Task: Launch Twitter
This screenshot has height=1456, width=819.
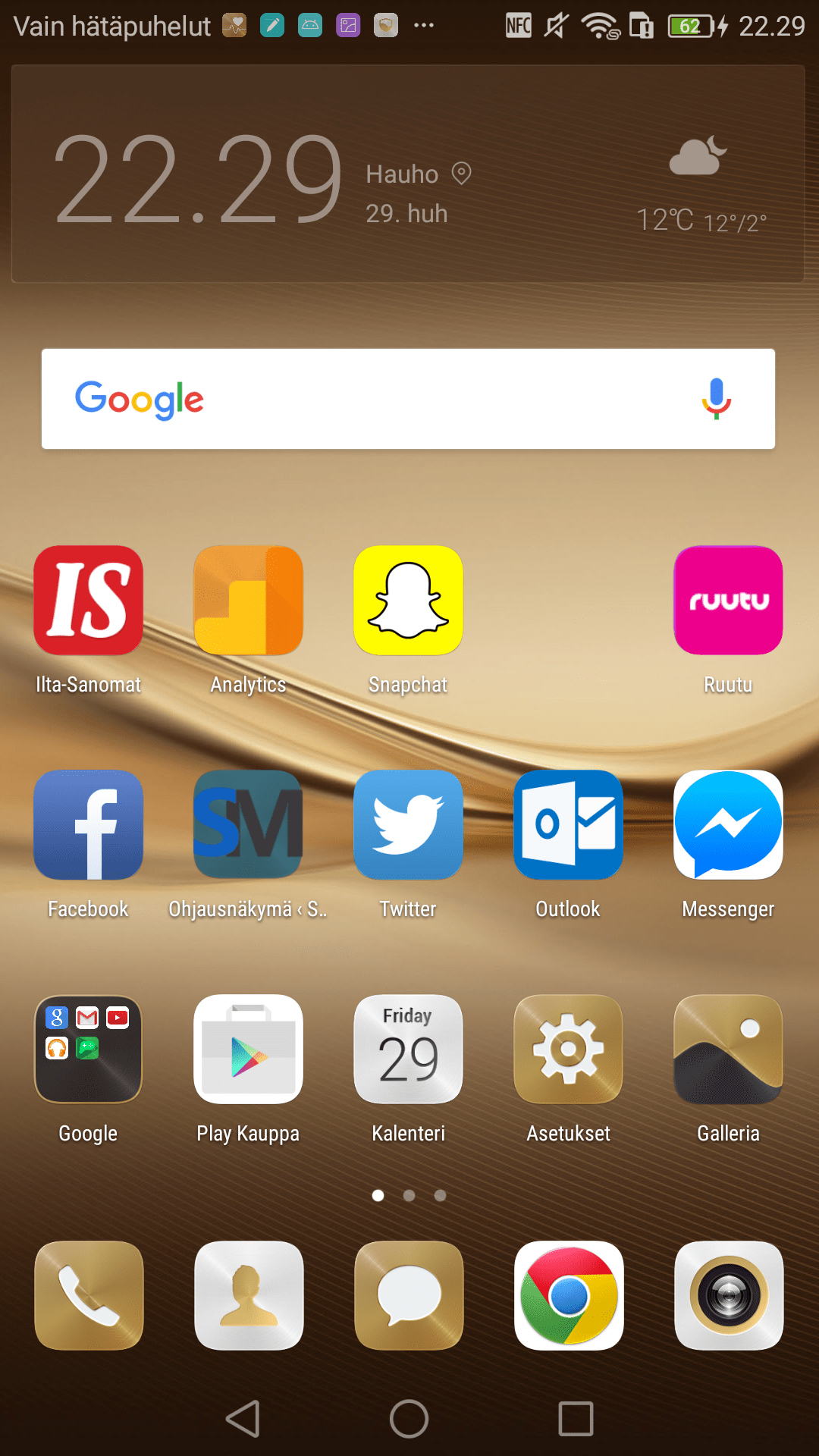Action: click(x=408, y=825)
